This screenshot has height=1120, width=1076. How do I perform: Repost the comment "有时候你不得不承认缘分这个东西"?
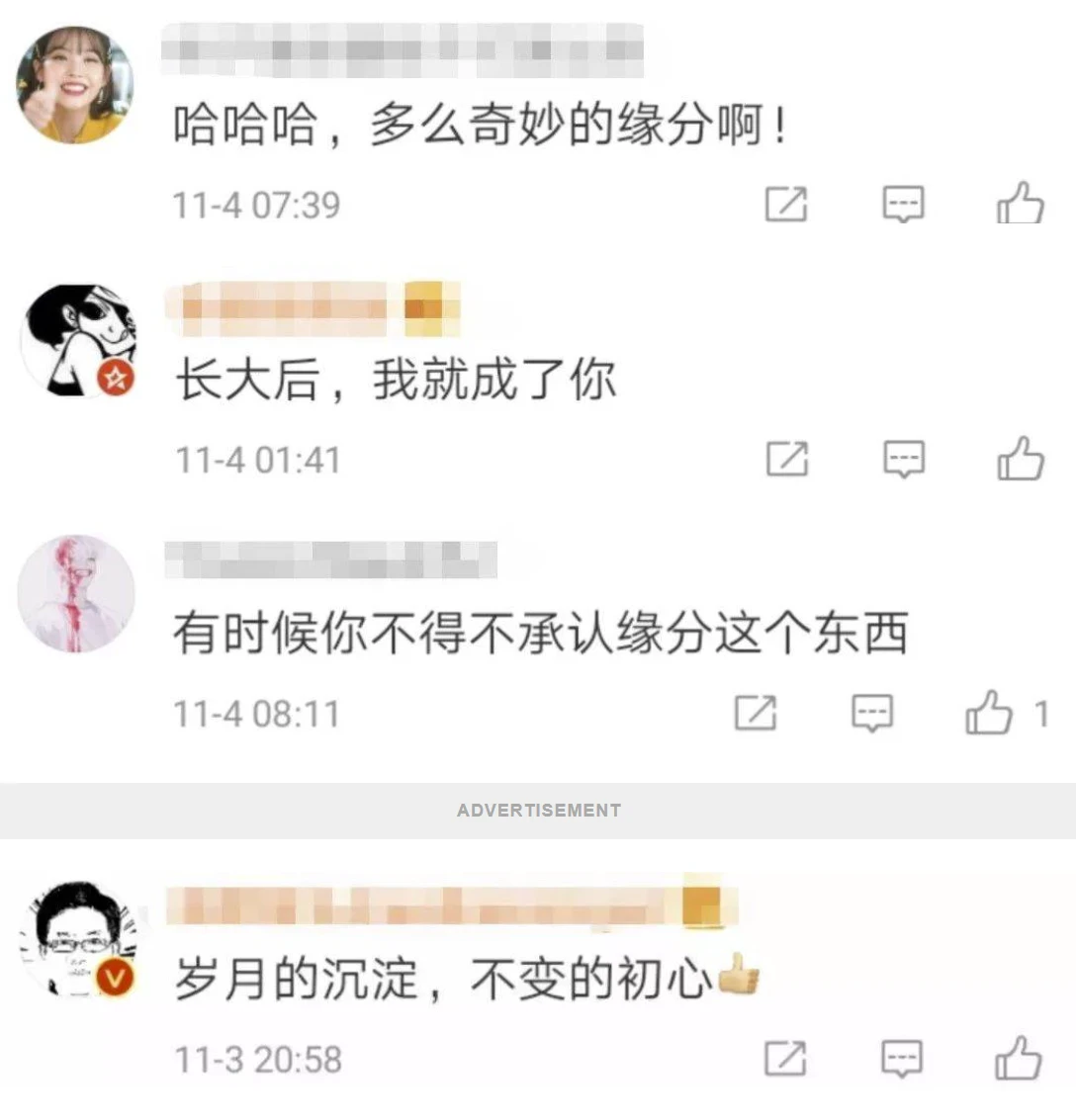click(756, 713)
